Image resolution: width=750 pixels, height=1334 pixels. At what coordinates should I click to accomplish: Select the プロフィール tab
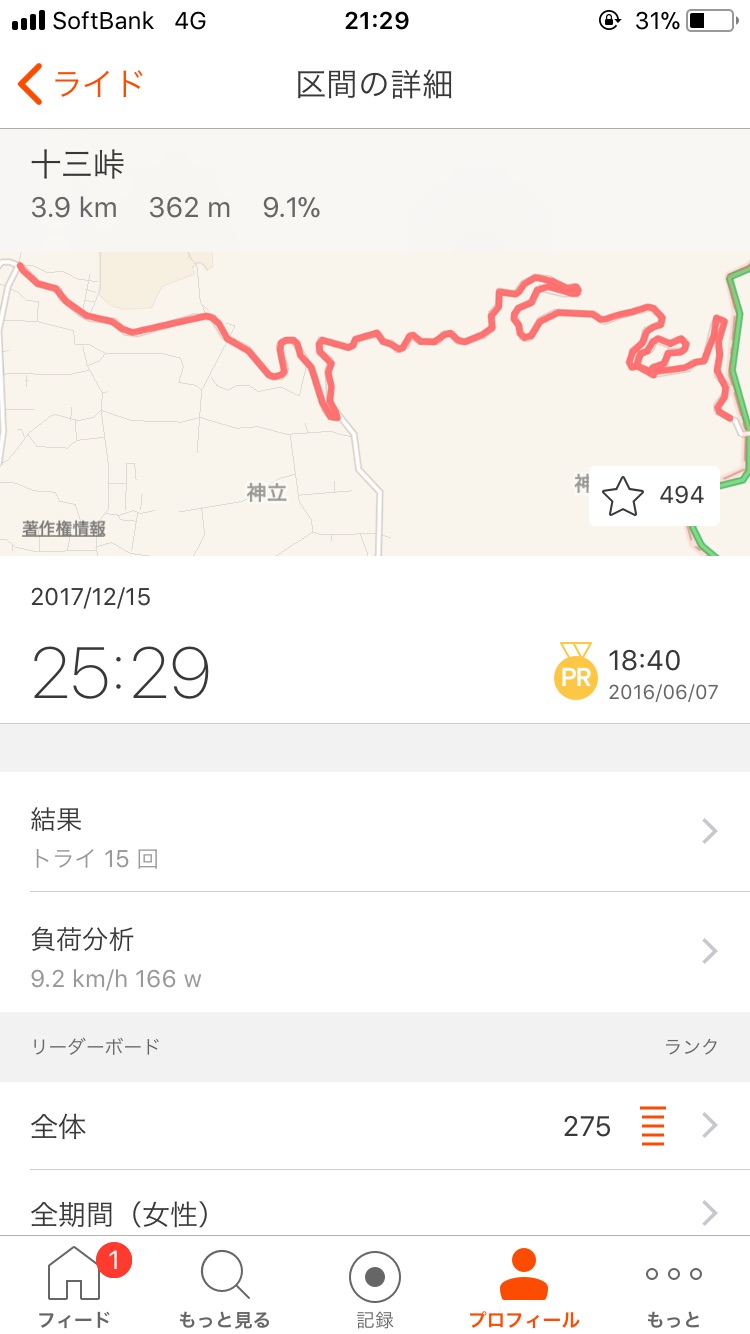524,1286
